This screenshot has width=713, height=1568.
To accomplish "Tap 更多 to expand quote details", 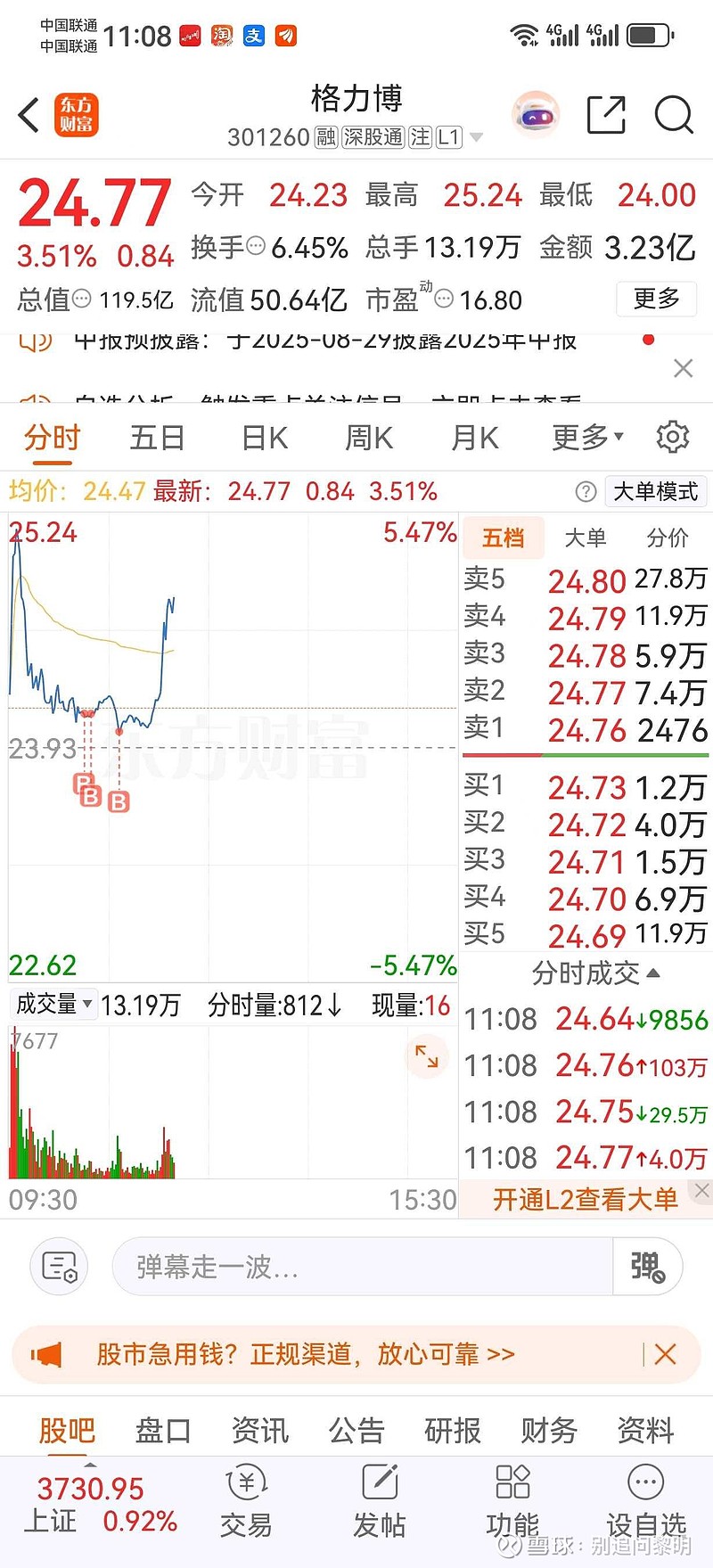I will (656, 299).
